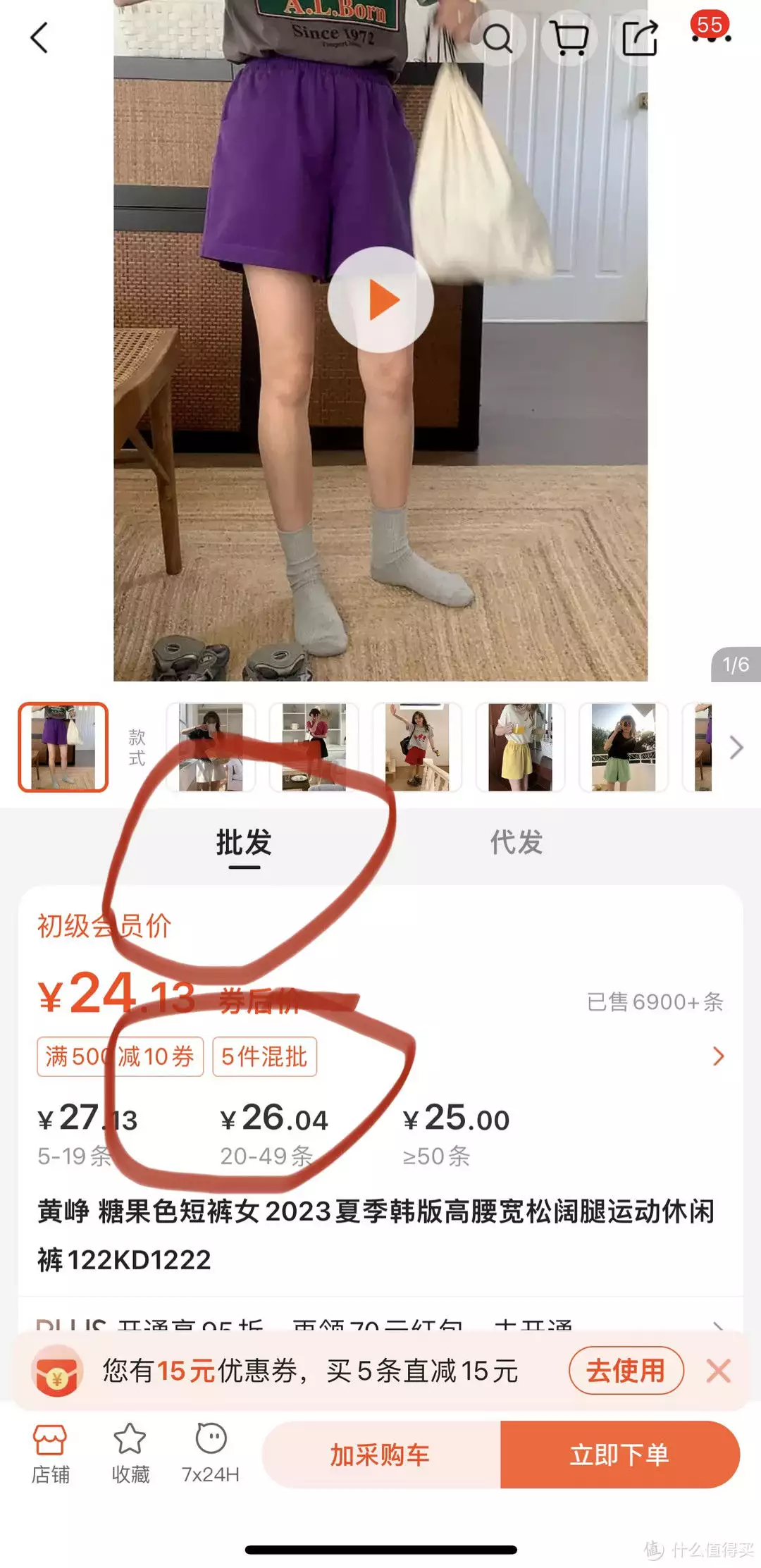Go back to the previous page
This screenshot has height=1568, width=761.
pyautogui.click(x=39, y=38)
